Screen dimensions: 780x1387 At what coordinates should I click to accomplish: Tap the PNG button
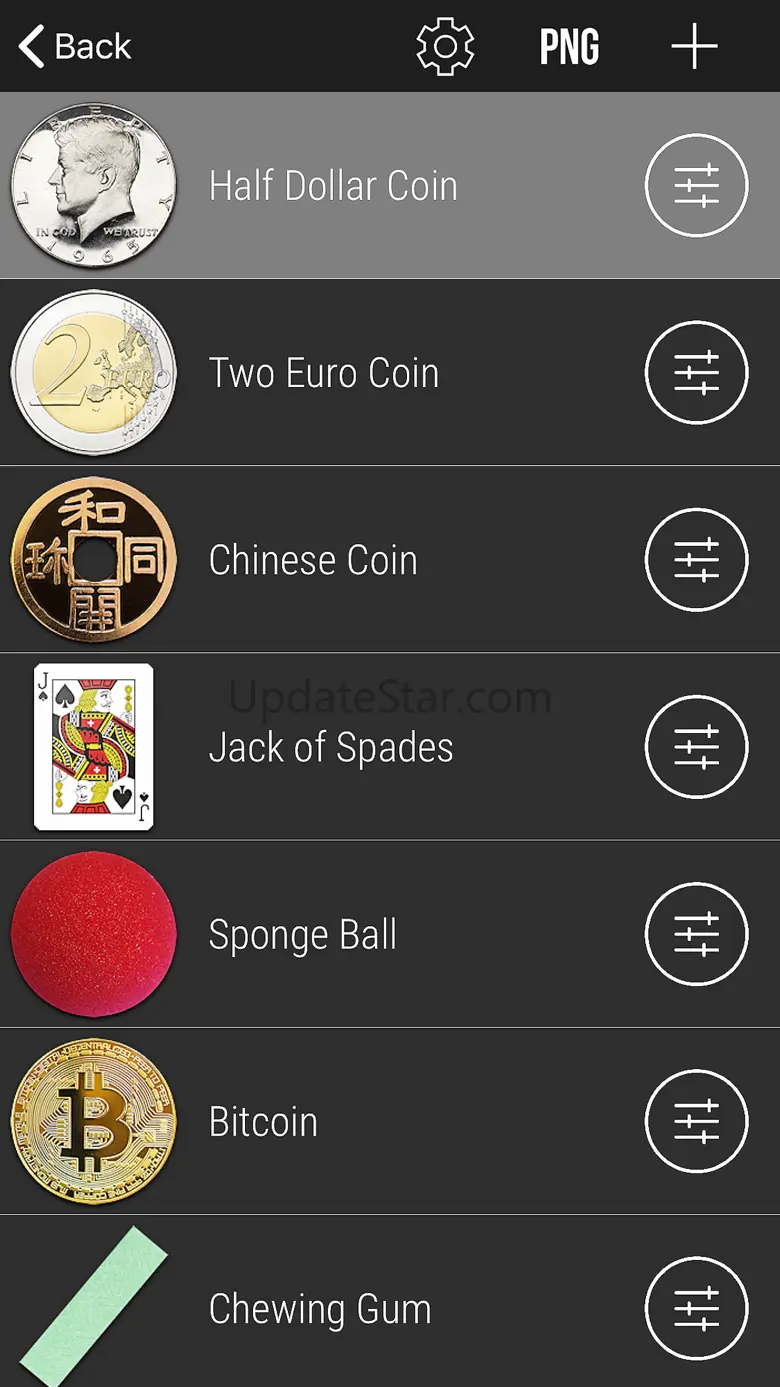[x=569, y=47]
